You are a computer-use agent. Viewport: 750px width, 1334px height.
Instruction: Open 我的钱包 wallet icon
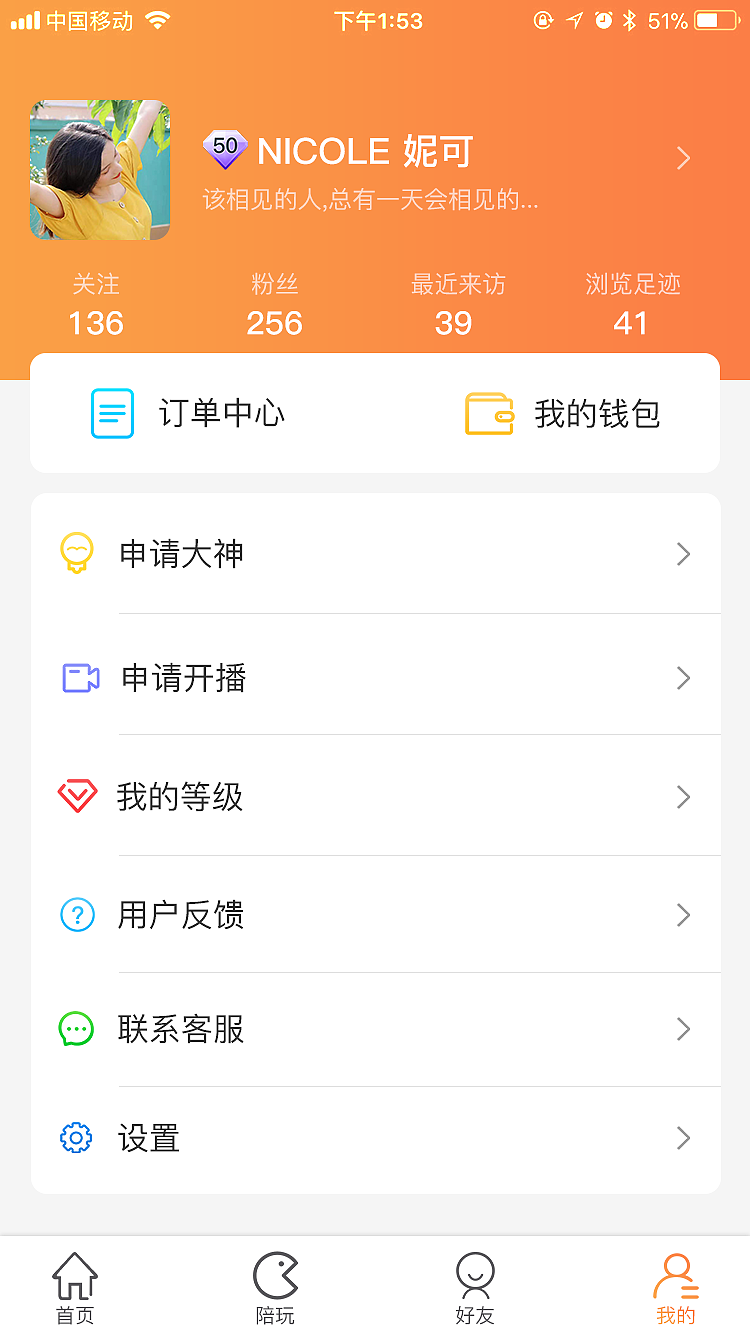click(487, 412)
